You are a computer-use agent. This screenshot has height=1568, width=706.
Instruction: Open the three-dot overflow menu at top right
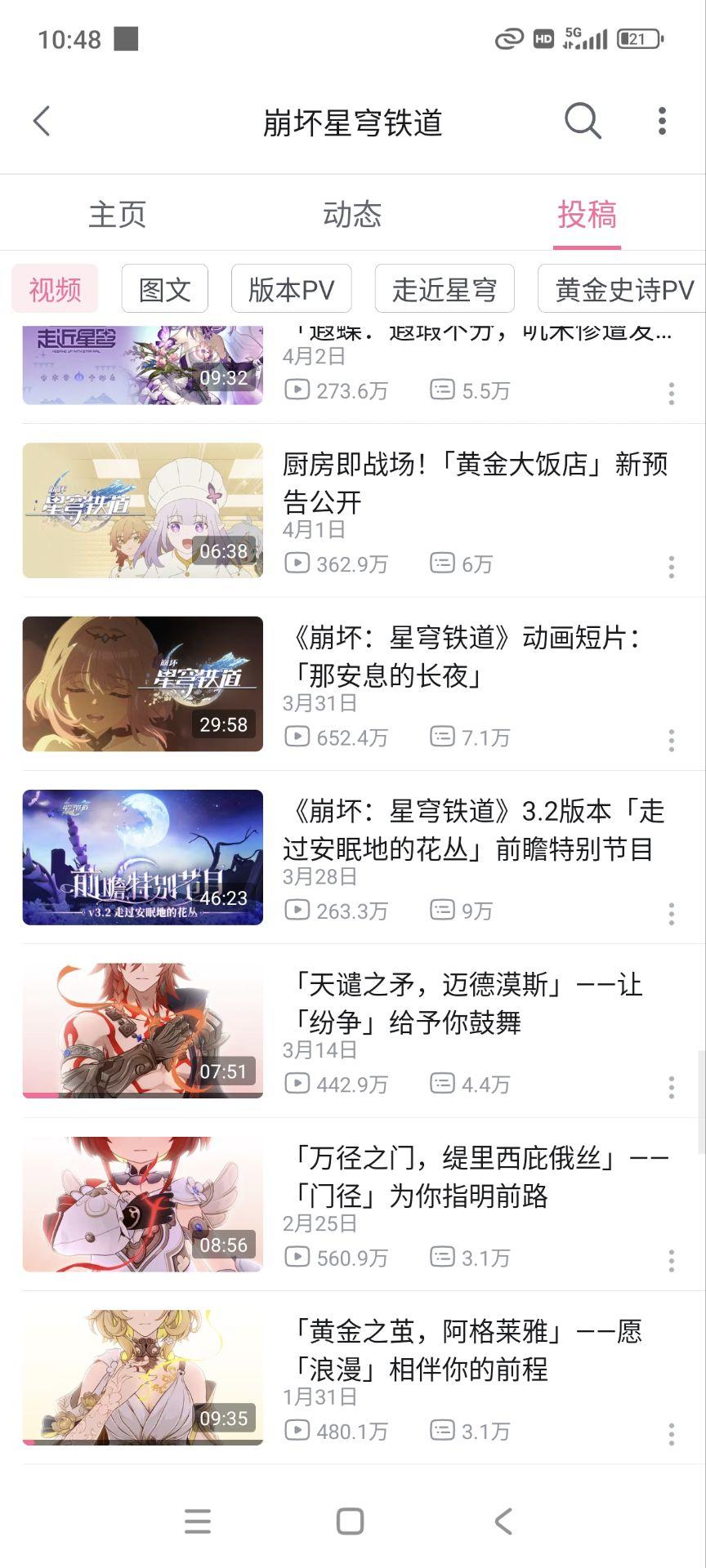tap(662, 121)
